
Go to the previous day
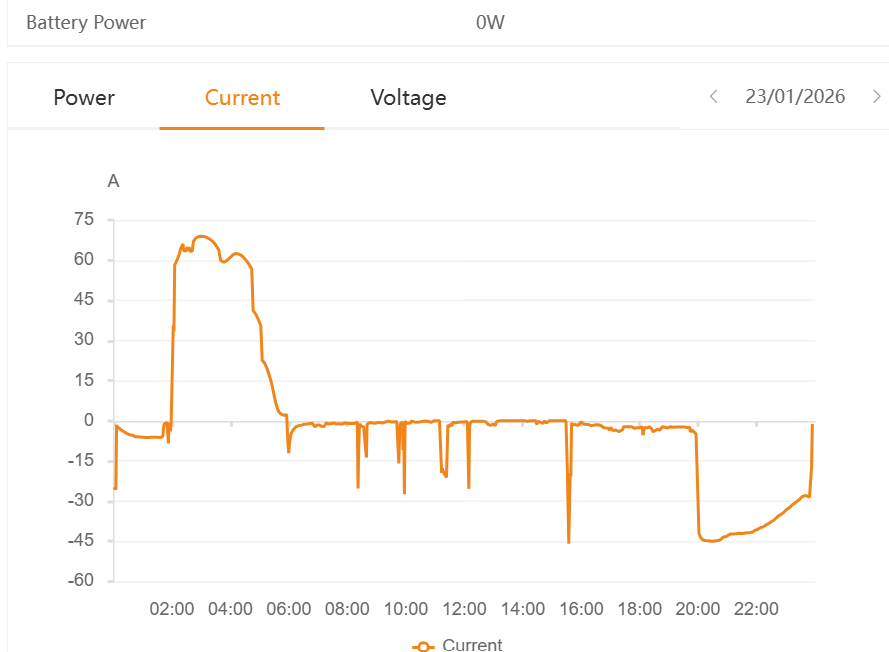714,97
